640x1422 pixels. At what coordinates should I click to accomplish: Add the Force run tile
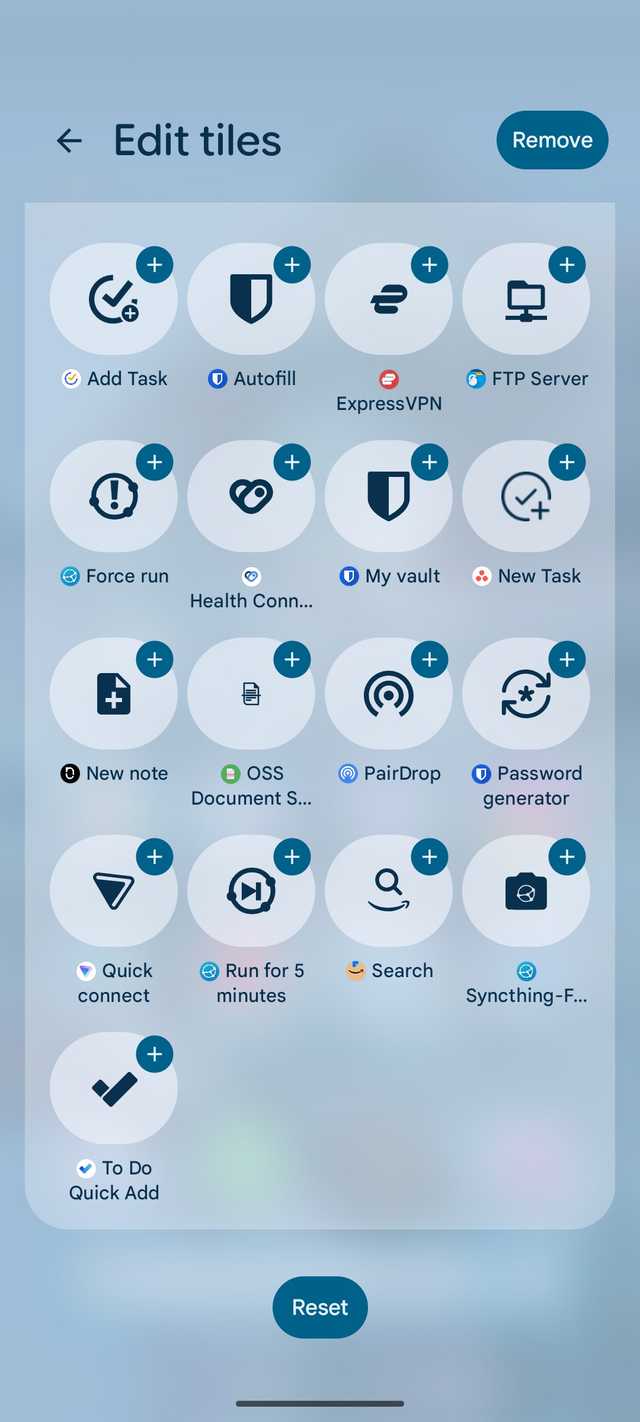(x=154, y=462)
